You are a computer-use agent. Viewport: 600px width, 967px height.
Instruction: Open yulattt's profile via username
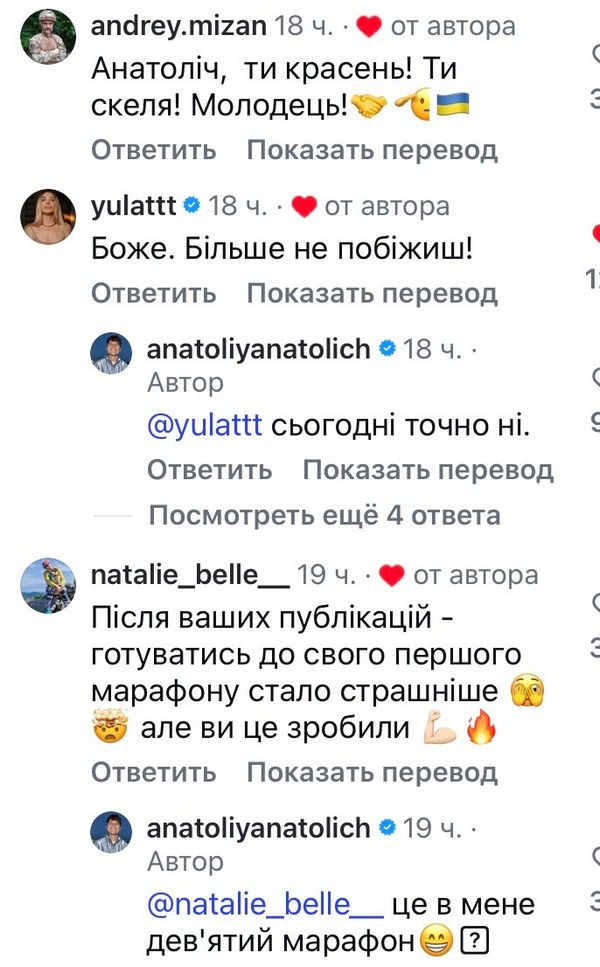(x=133, y=207)
